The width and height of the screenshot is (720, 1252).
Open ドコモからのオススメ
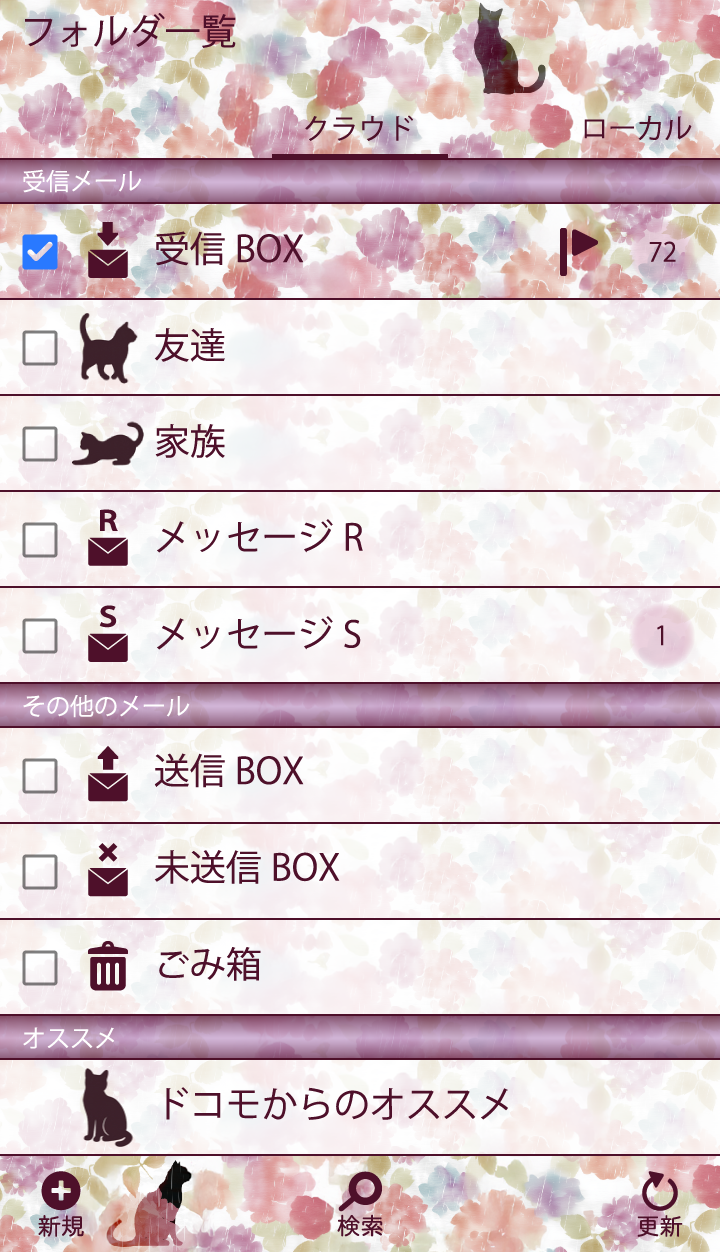(x=335, y=1105)
